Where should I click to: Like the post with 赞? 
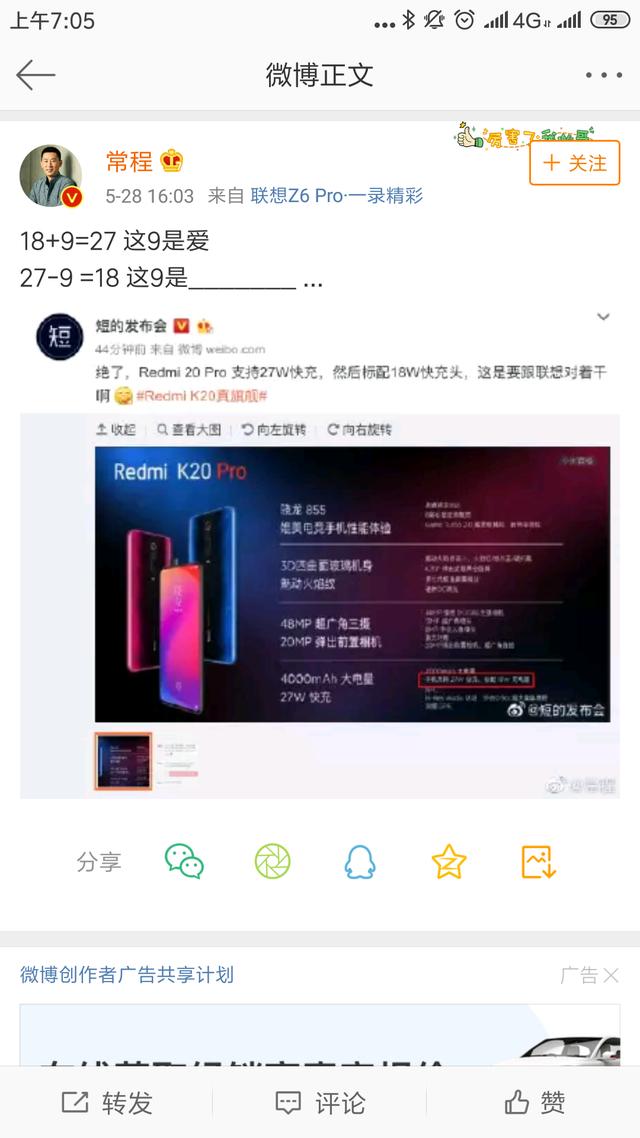[x=535, y=1102]
